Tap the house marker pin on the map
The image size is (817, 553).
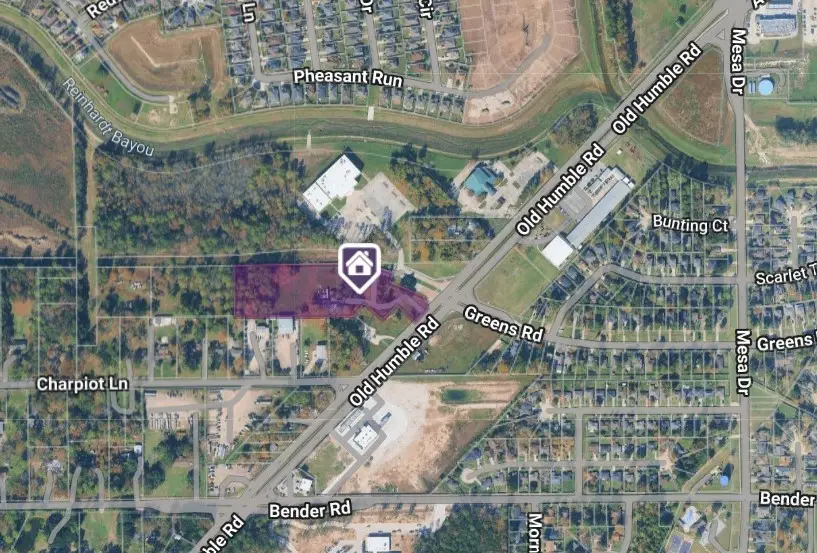click(x=358, y=265)
